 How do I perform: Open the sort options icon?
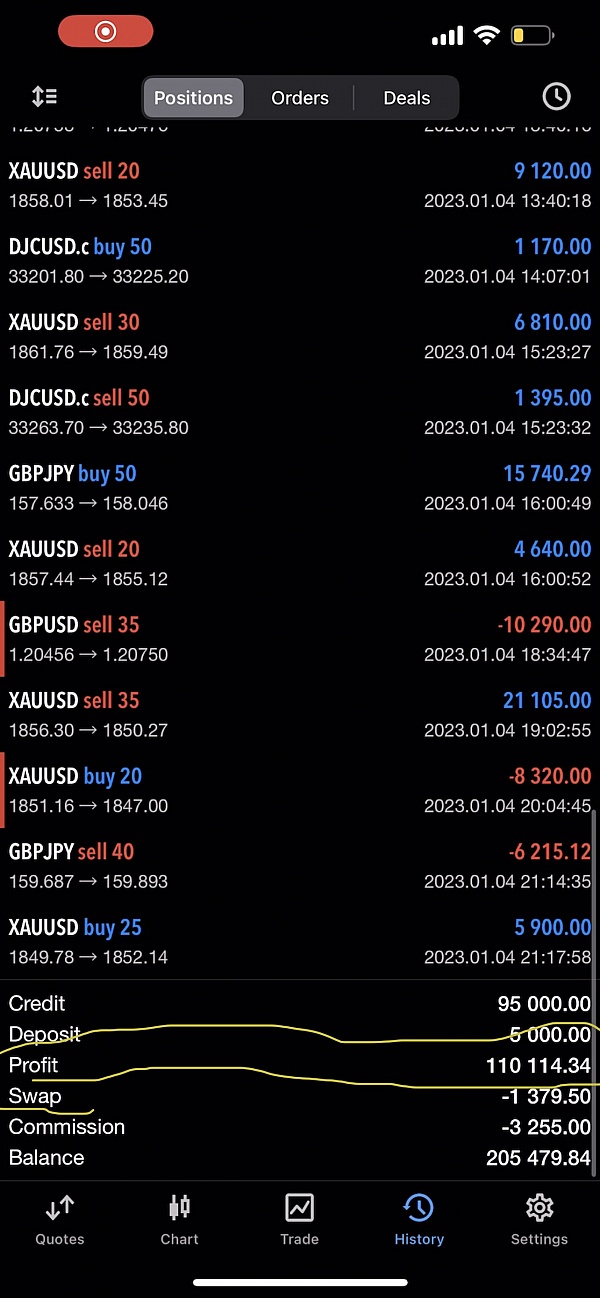tap(44, 97)
